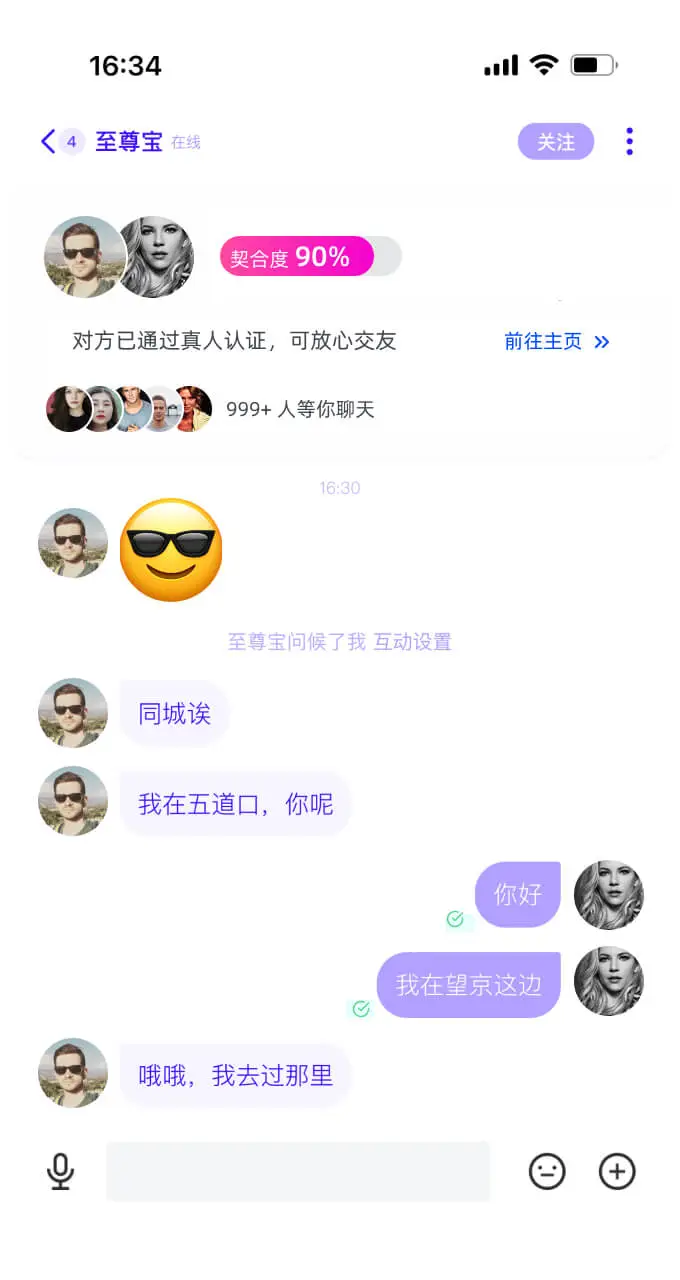The width and height of the screenshot is (680, 1280).
Task: Switch to voice input microphone
Action: [61, 1171]
